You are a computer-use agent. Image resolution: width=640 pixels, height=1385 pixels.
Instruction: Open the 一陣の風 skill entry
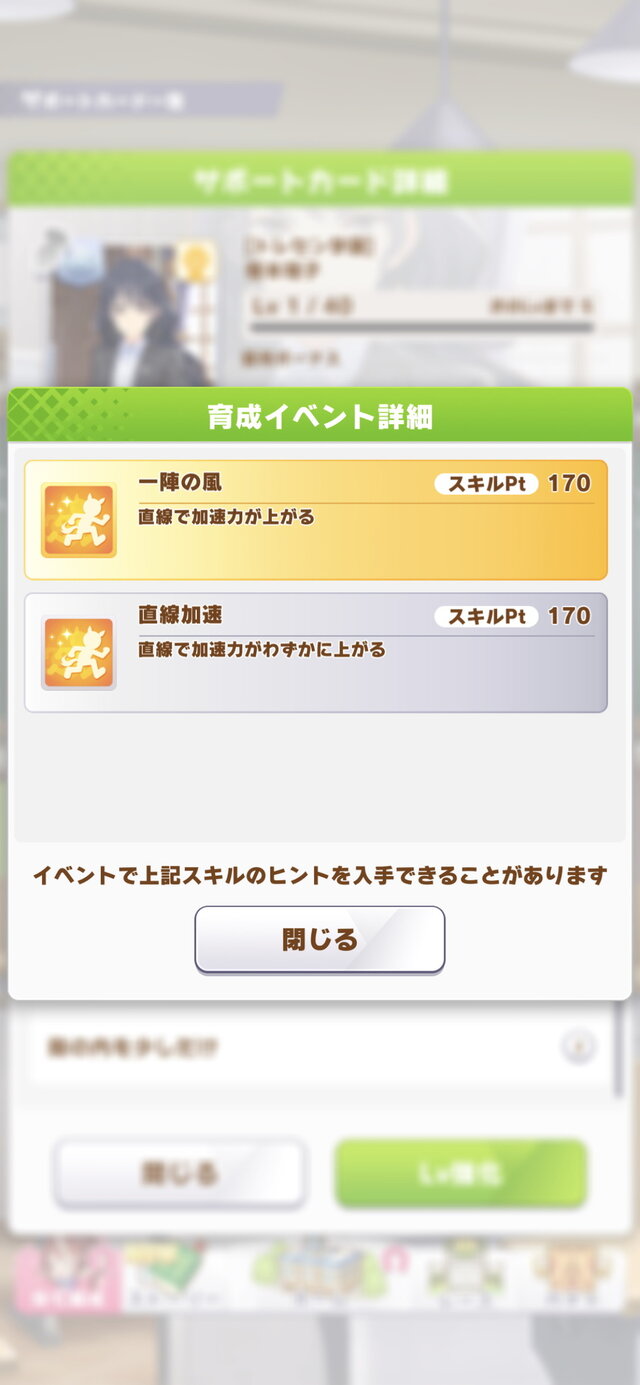(x=316, y=520)
